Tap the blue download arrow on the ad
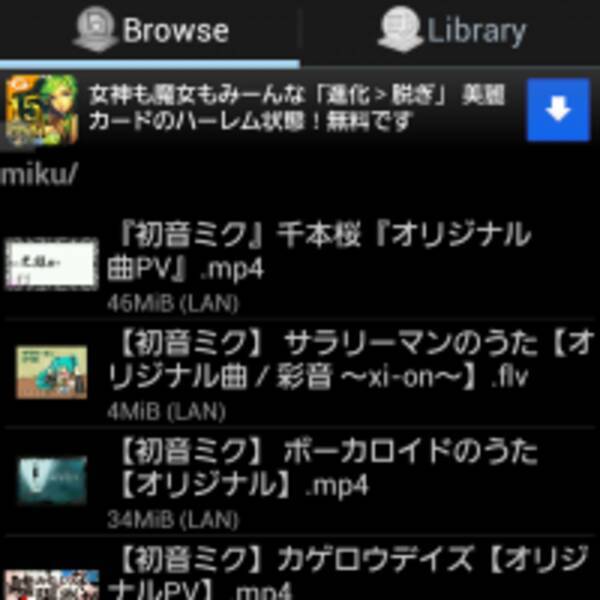 point(557,110)
